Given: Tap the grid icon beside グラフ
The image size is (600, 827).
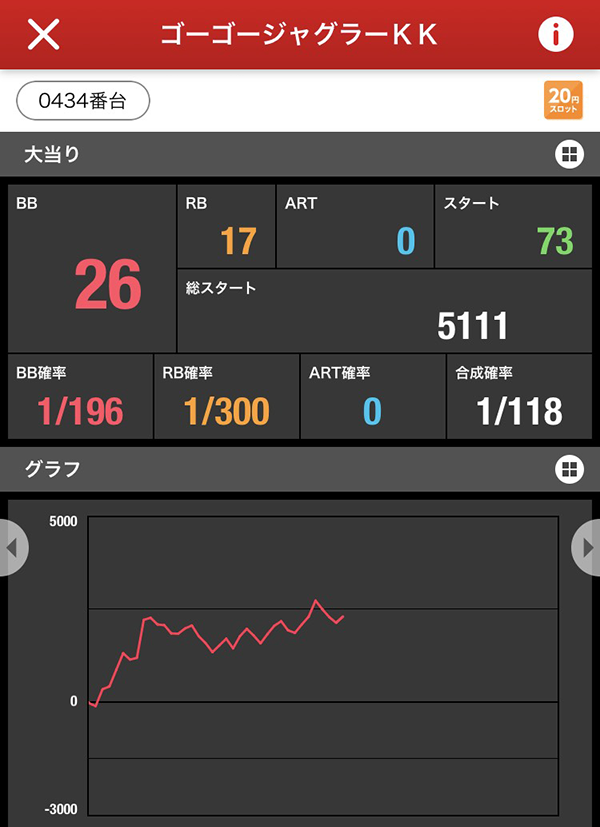Looking at the screenshot, I should pyautogui.click(x=568, y=469).
